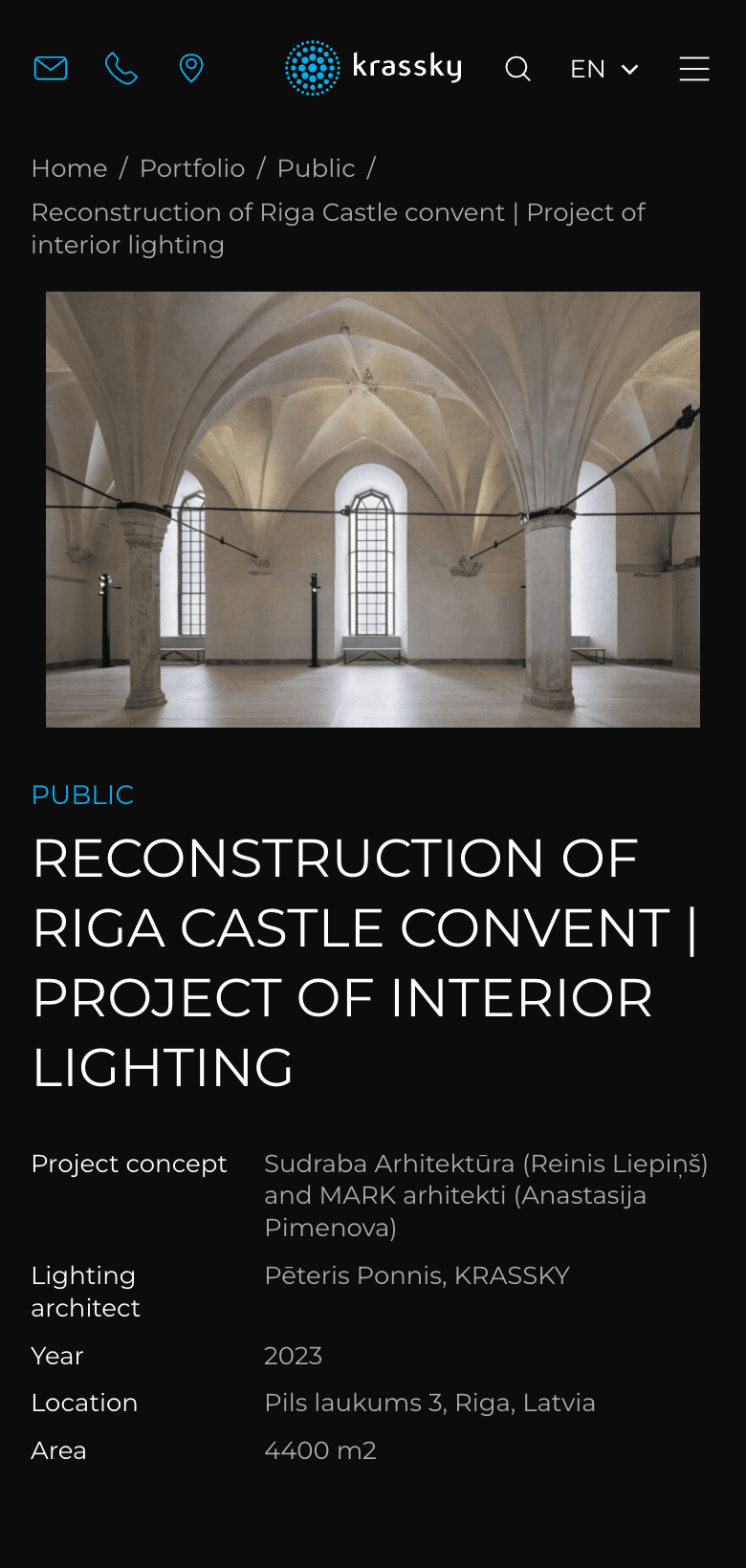Expand the EN language dropdown
Screen dimensions: 746x1568
tap(603, 69)
